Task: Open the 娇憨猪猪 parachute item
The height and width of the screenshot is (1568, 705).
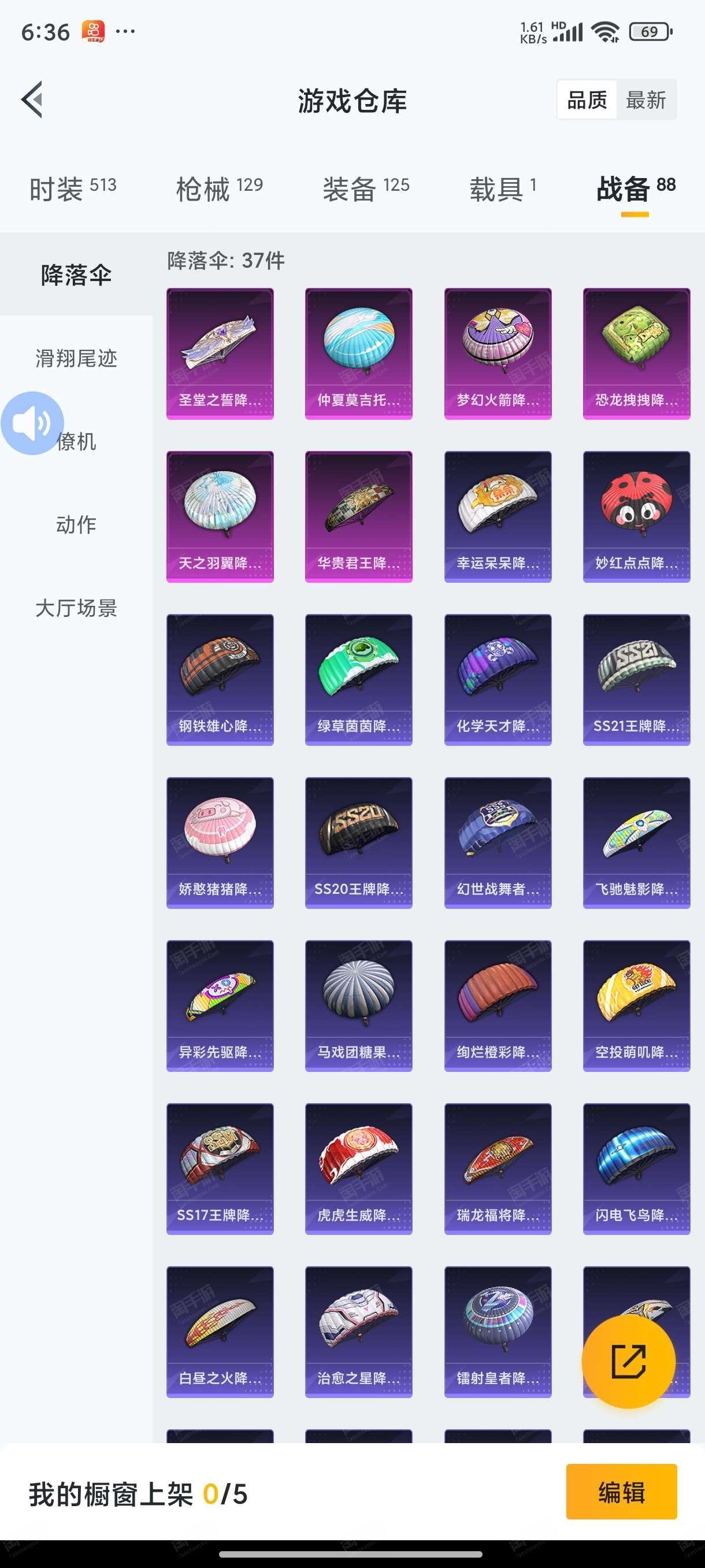Action: pos(220,843)
